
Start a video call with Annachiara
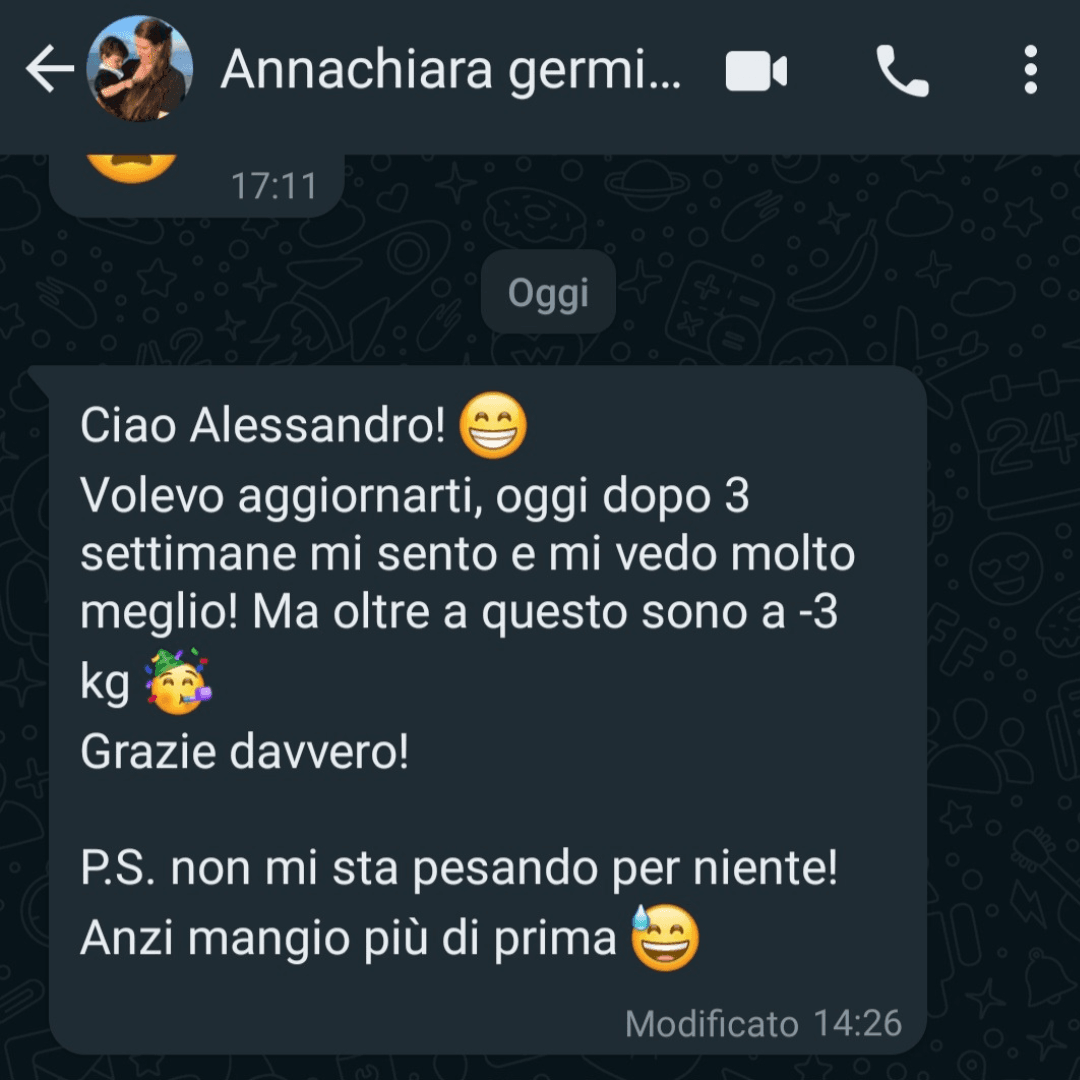click(756, 71)
